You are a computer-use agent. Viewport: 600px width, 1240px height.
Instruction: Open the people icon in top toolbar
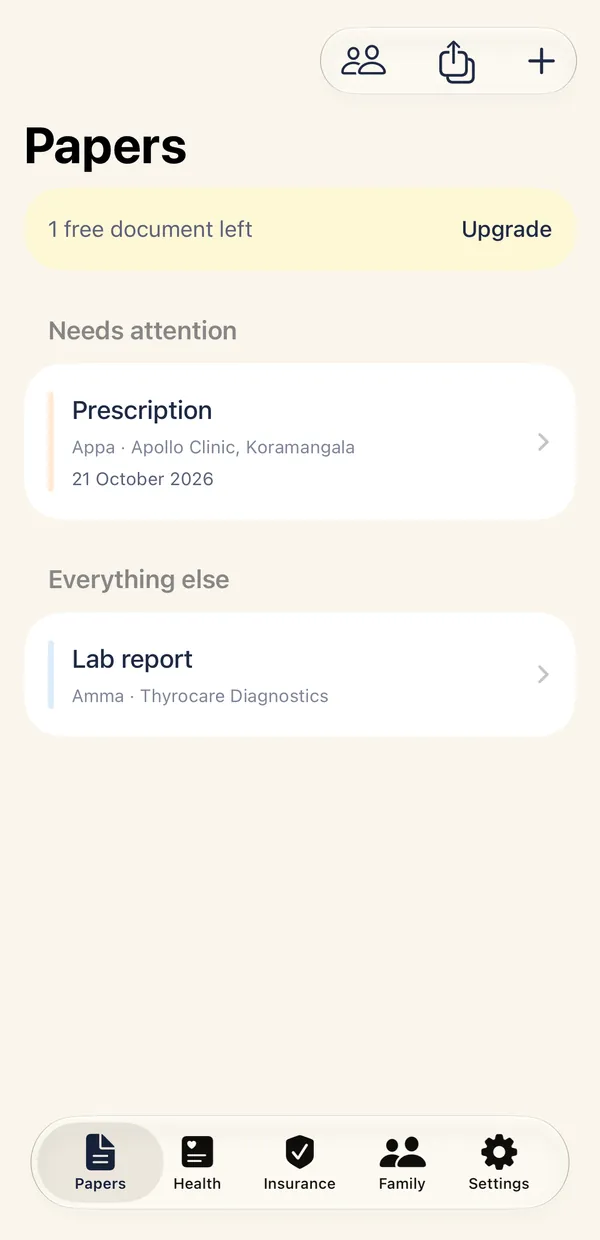[x=363, y=61]
